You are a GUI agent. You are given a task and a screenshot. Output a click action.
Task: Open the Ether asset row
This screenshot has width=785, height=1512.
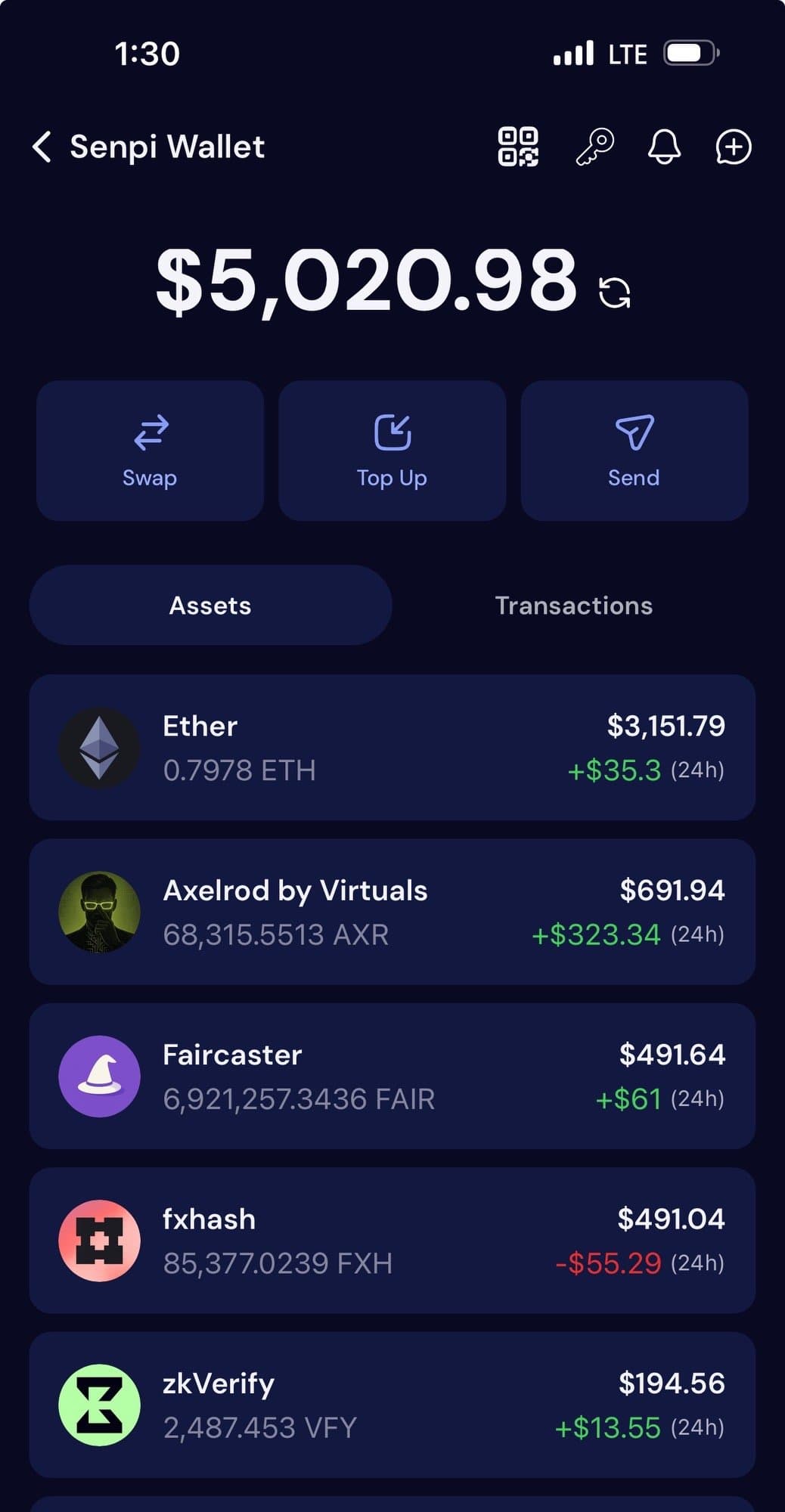(x=392, y=748)
